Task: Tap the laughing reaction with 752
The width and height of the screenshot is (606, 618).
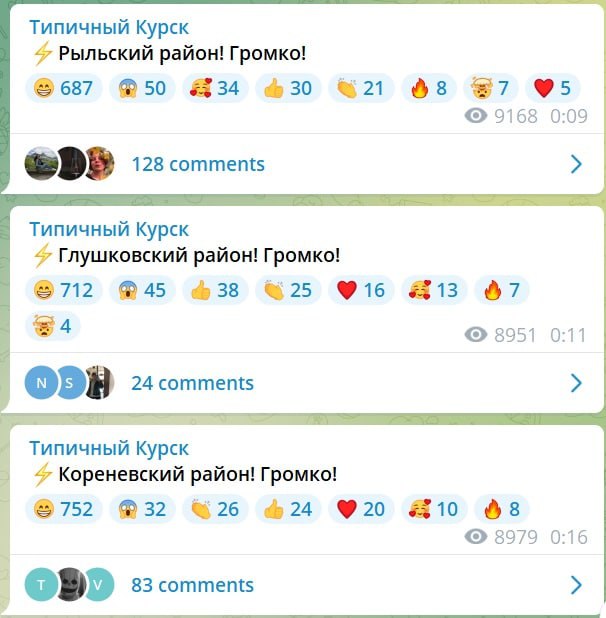Action: pos(62,509)
